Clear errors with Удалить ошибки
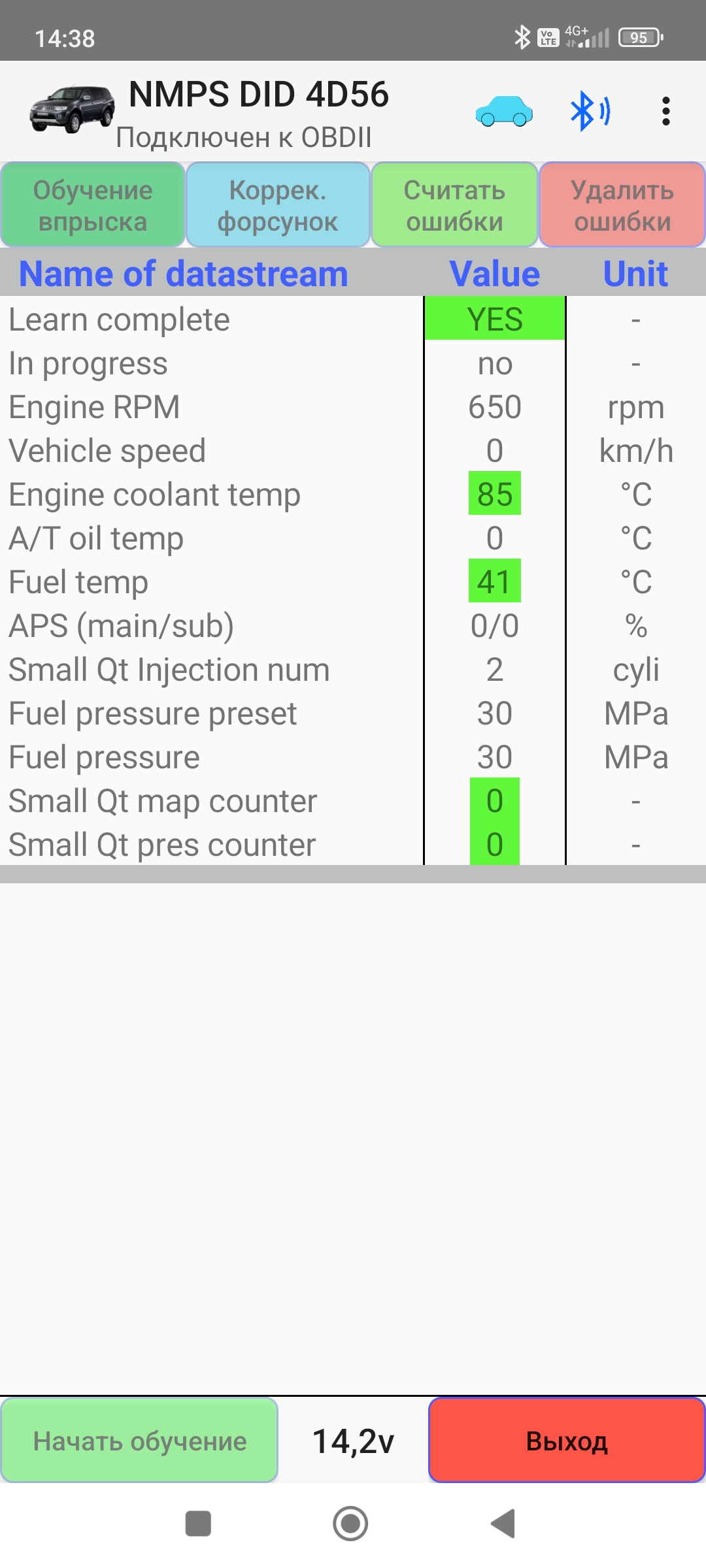Screen dimensions: 706x1568 622,205
